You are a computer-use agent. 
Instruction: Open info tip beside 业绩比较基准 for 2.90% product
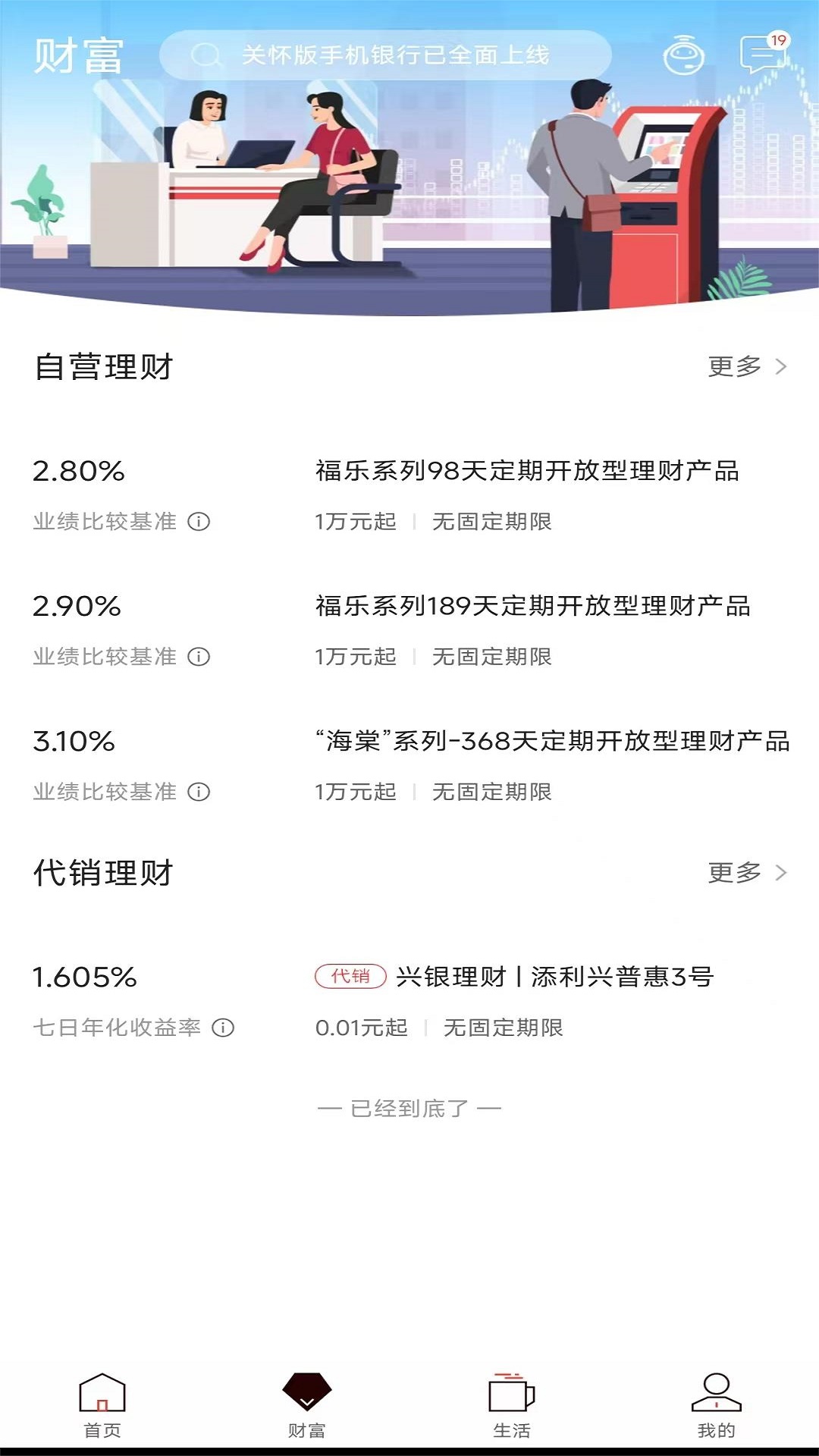(x=199, y=657)
